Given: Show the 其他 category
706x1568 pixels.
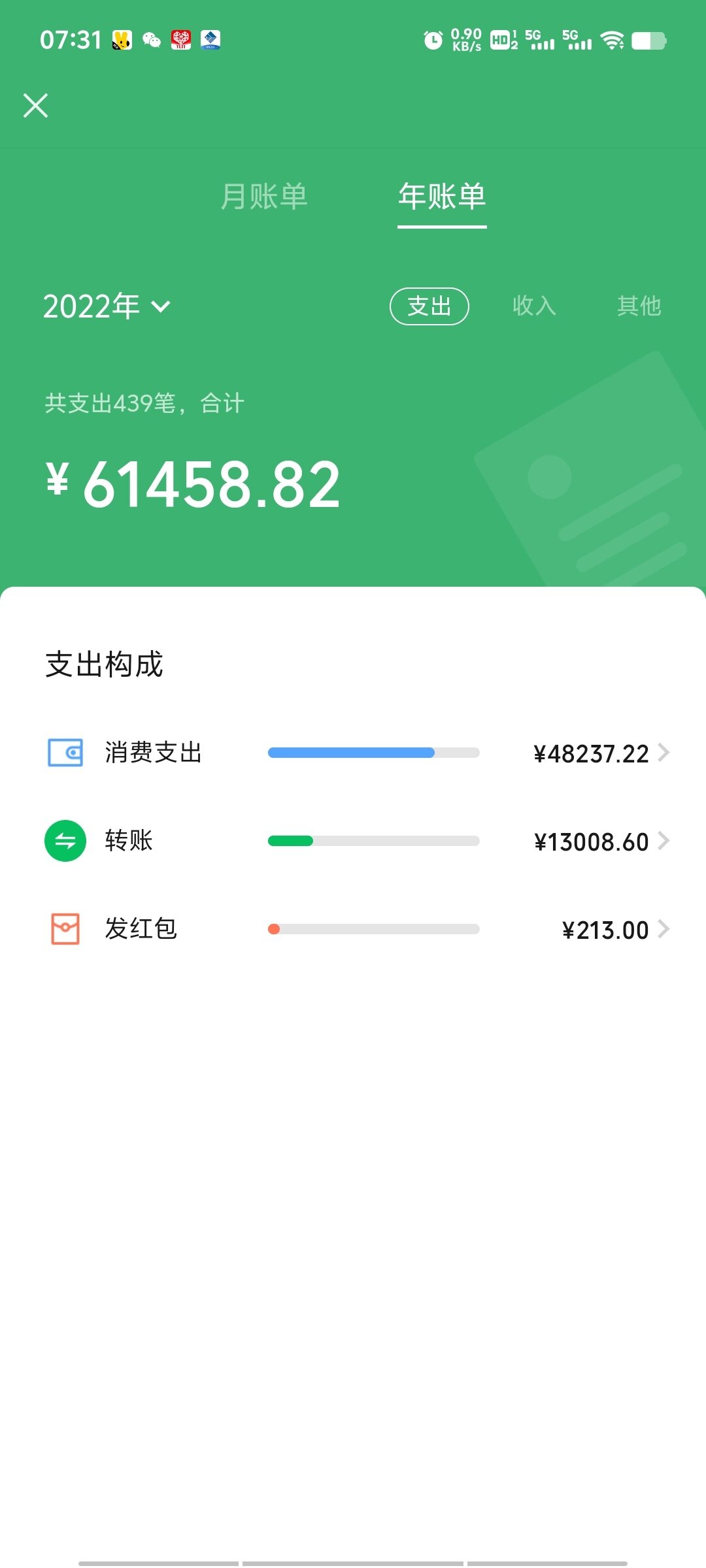Looking at the screenshot, I should (x=639, y=306).
